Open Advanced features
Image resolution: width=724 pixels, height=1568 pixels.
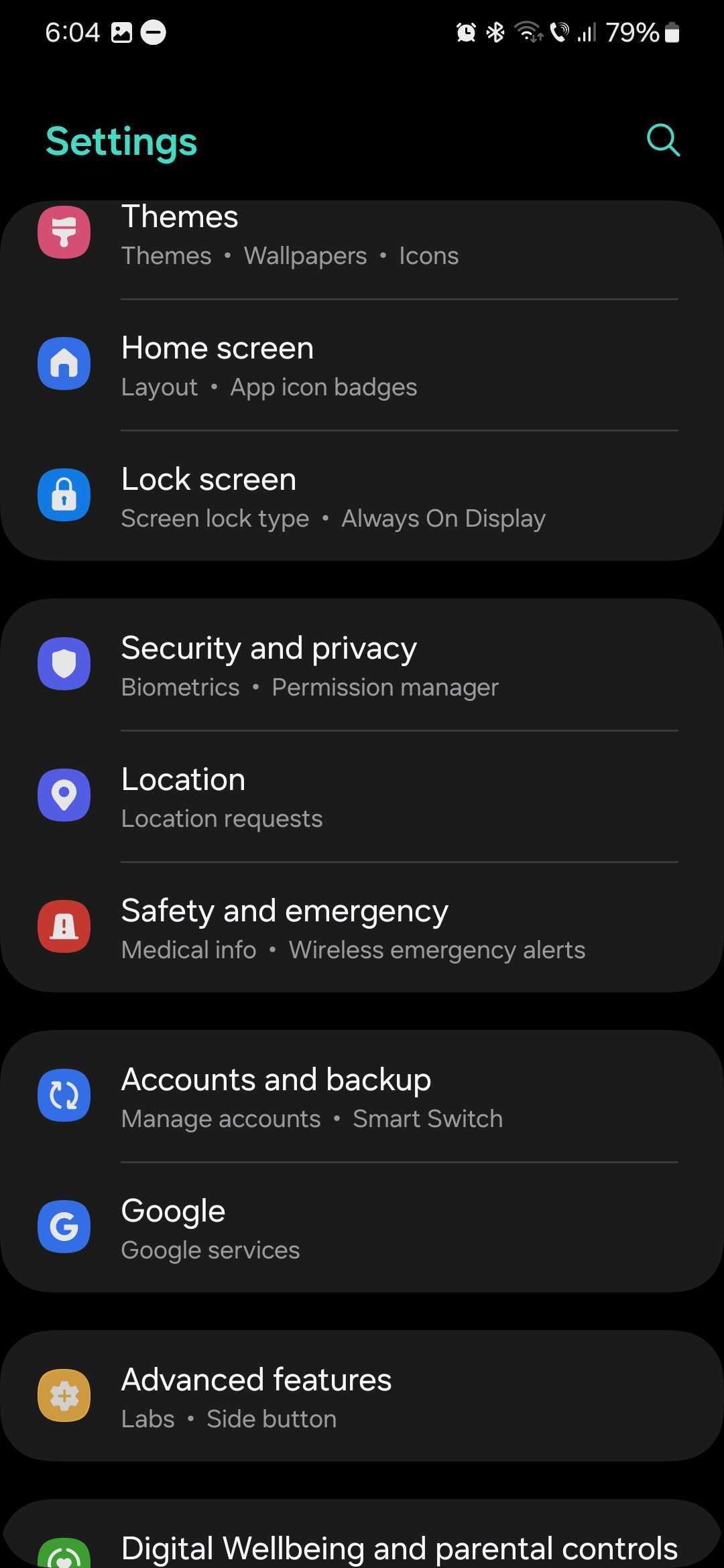click(362, 1397)
